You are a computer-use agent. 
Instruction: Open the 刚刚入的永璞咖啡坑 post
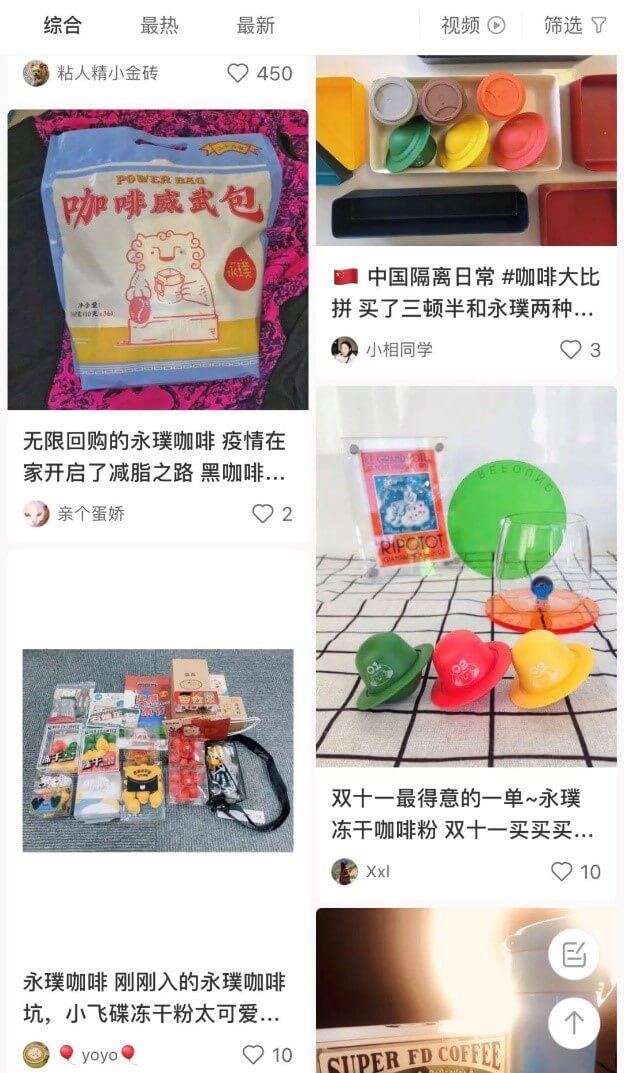[157, 998]
